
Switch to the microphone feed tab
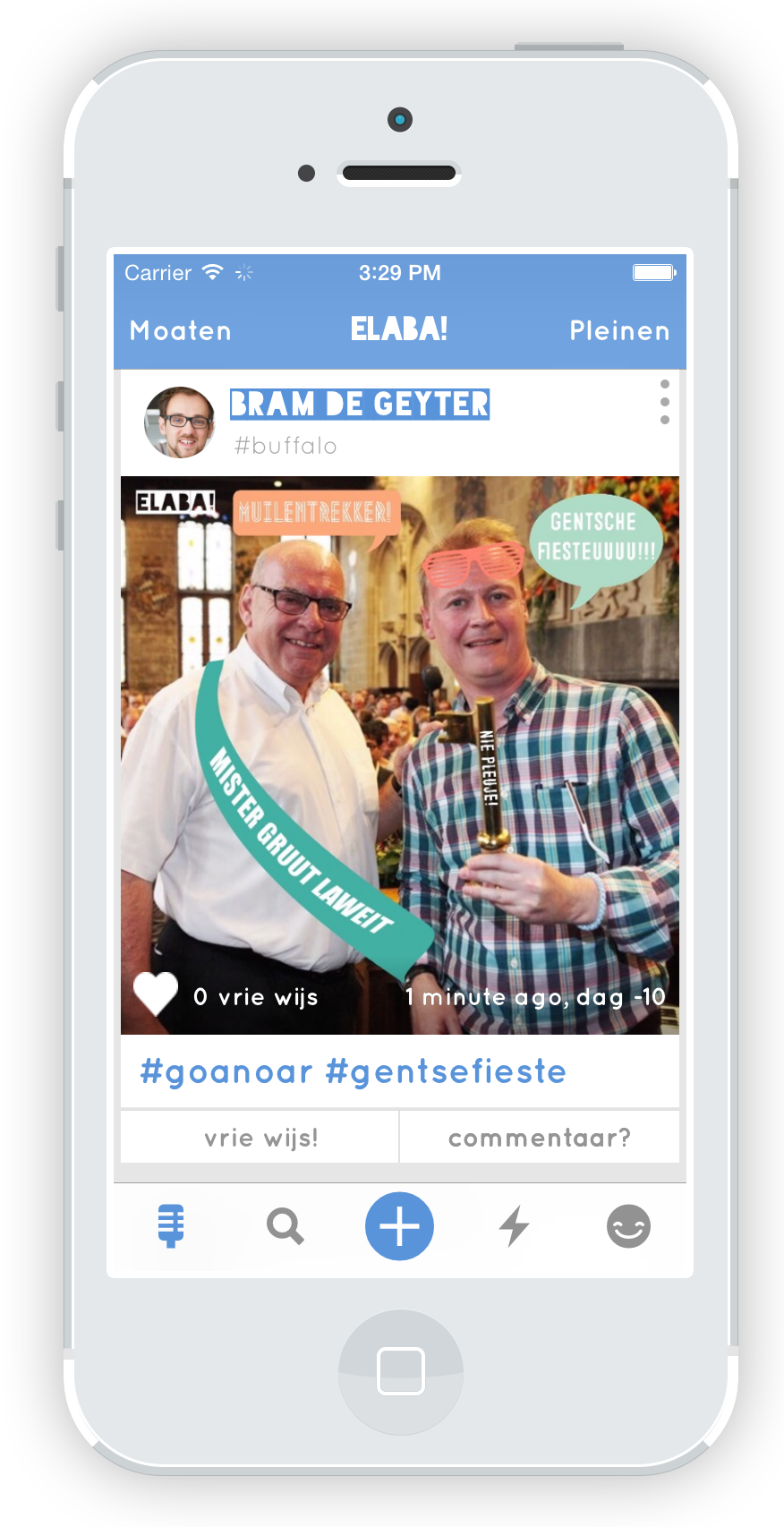click(171, 1225)
